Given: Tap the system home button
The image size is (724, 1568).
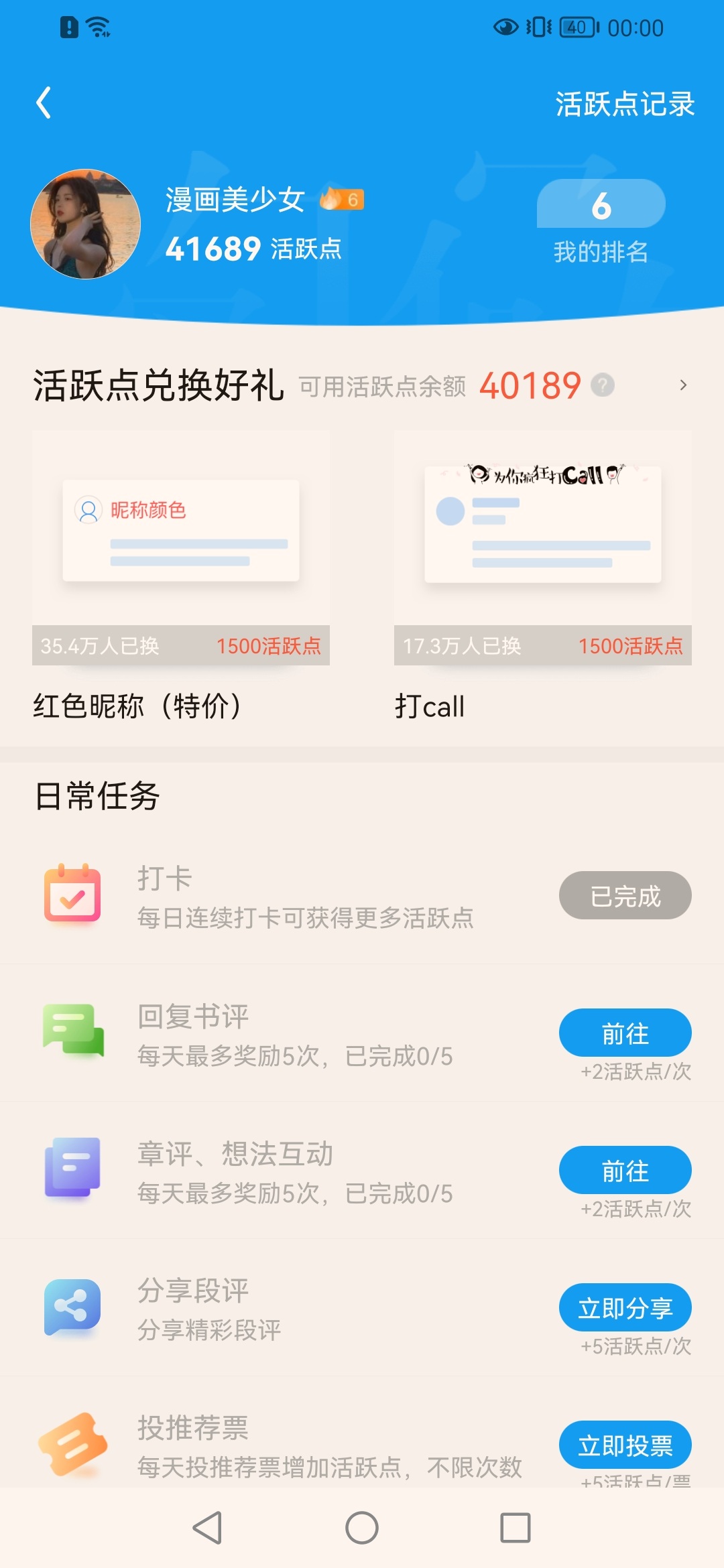Looking at the screenshot, I should pyautogui.click(x=362, y=1528).
